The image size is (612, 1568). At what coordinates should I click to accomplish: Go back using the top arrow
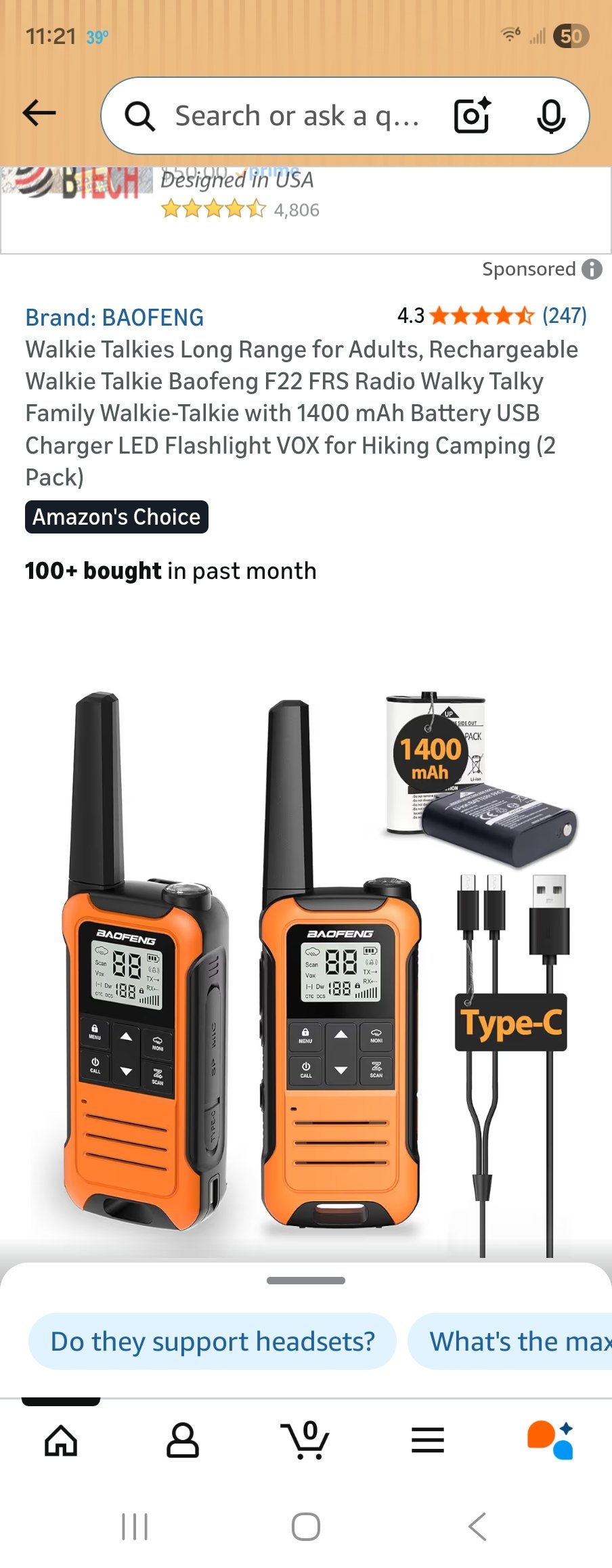pyautogui.click(x=39, y=114)
